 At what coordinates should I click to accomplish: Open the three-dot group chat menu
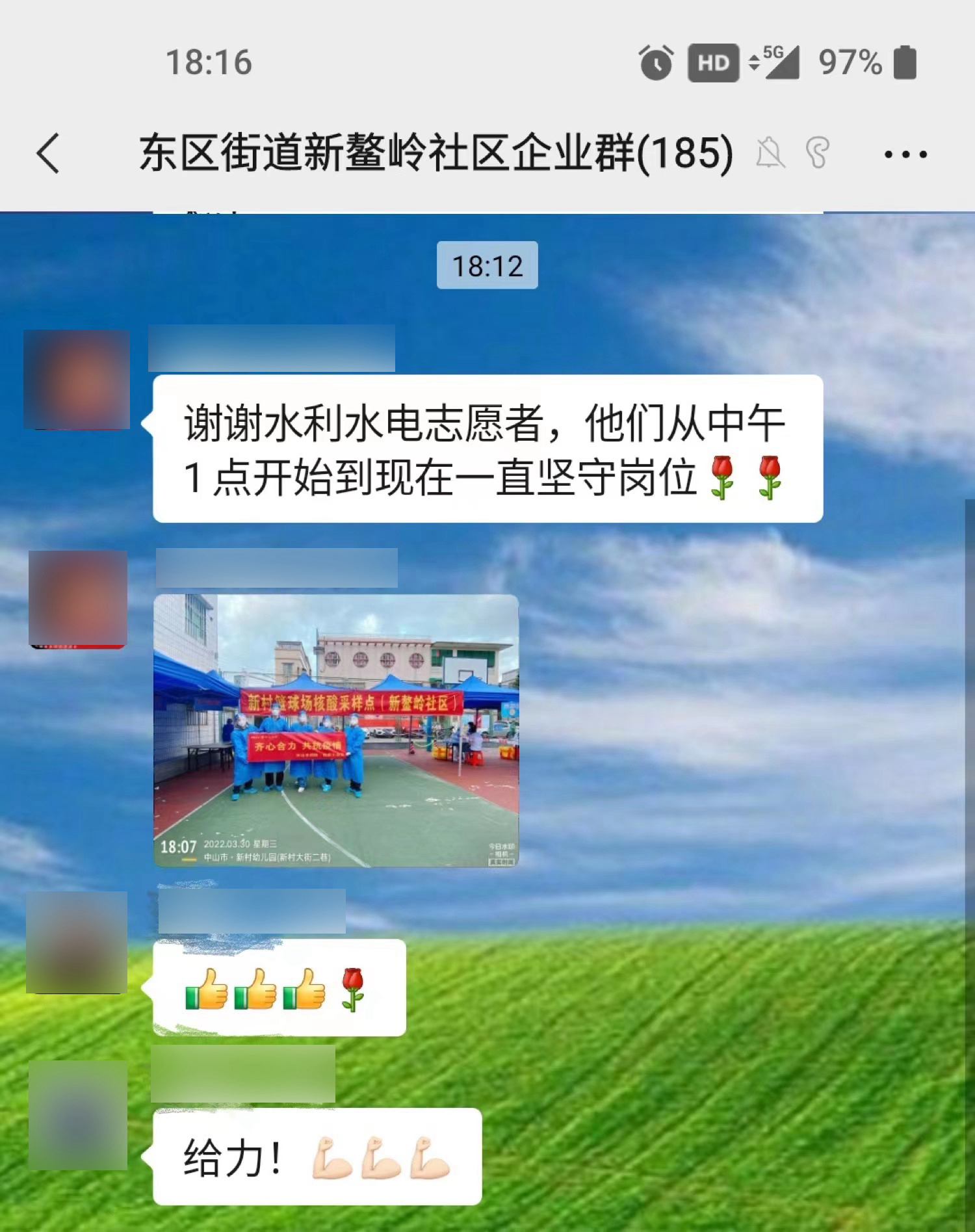[905, 154]
